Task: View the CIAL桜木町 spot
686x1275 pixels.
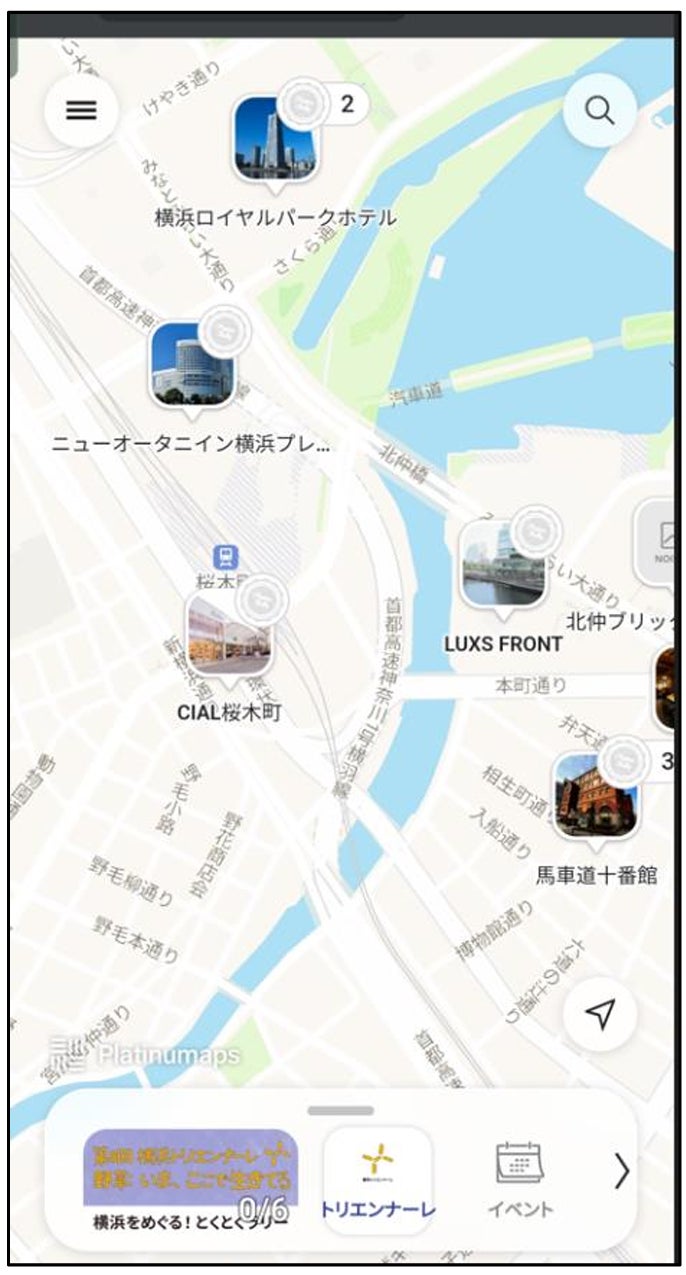Action: tap(228, 634)
